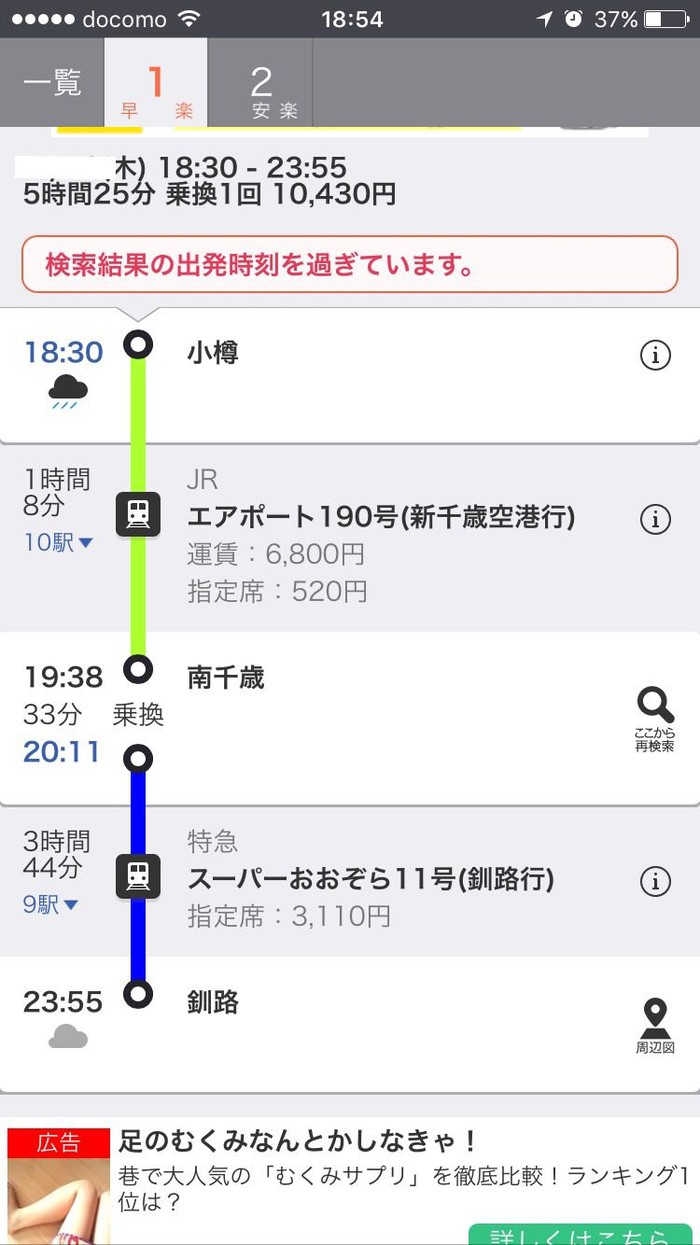View details for スーパーおおぞら11号 train
The height and width of the screenshot is (1245, 700).
pos(655,880)
